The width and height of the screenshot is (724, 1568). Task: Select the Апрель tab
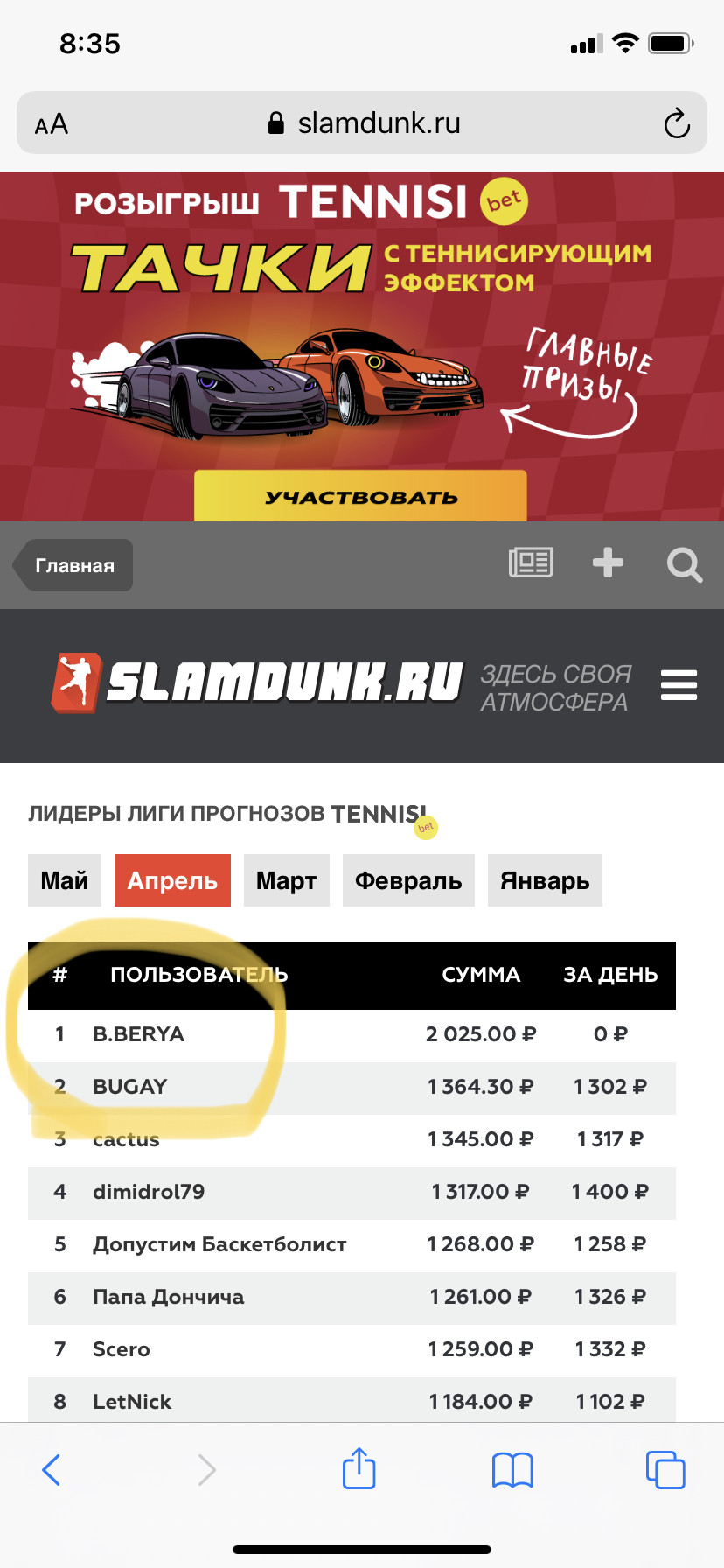[172, 880]
